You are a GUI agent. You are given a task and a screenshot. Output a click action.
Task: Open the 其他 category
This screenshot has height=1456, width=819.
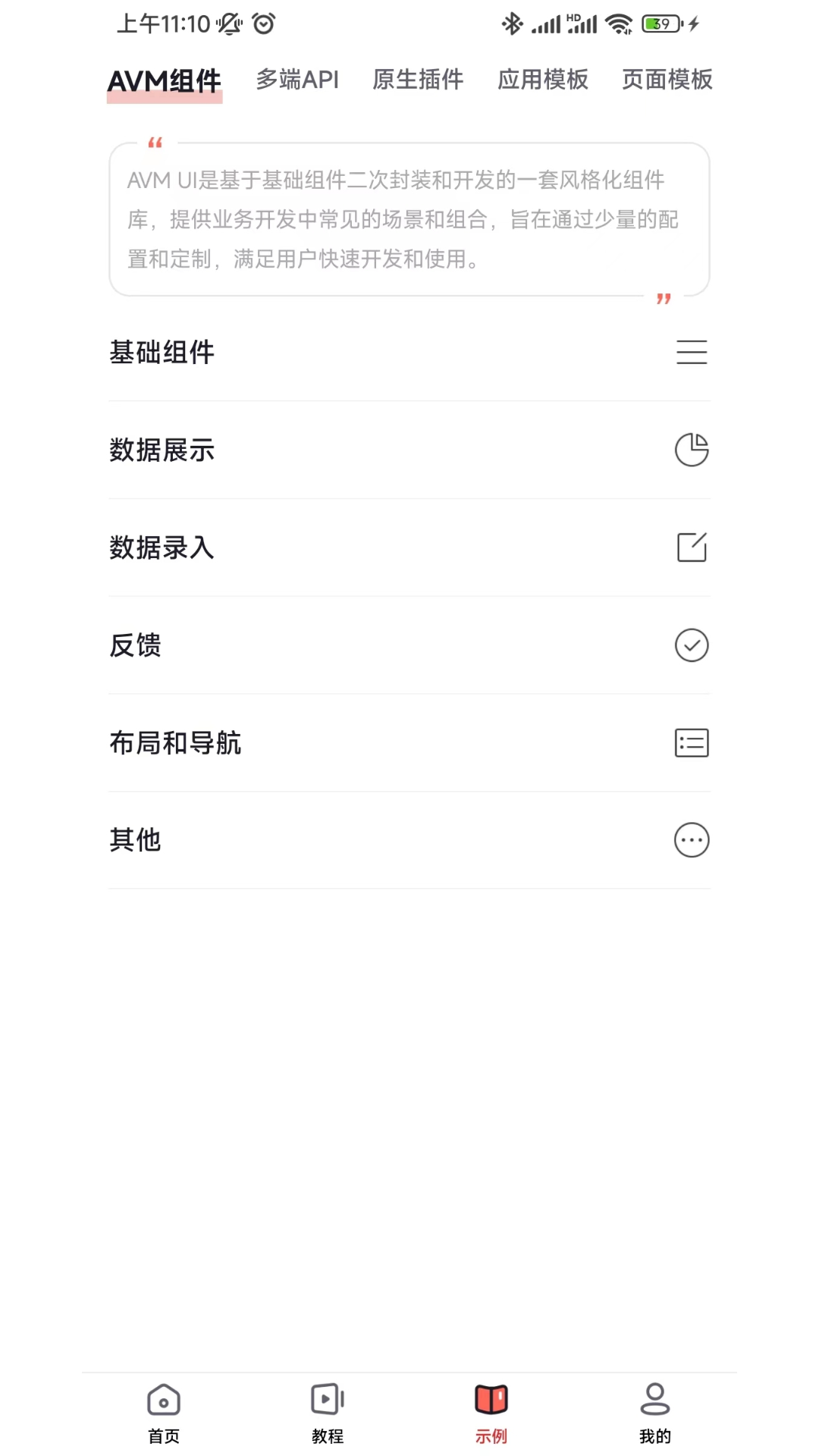tap(409, 840)
